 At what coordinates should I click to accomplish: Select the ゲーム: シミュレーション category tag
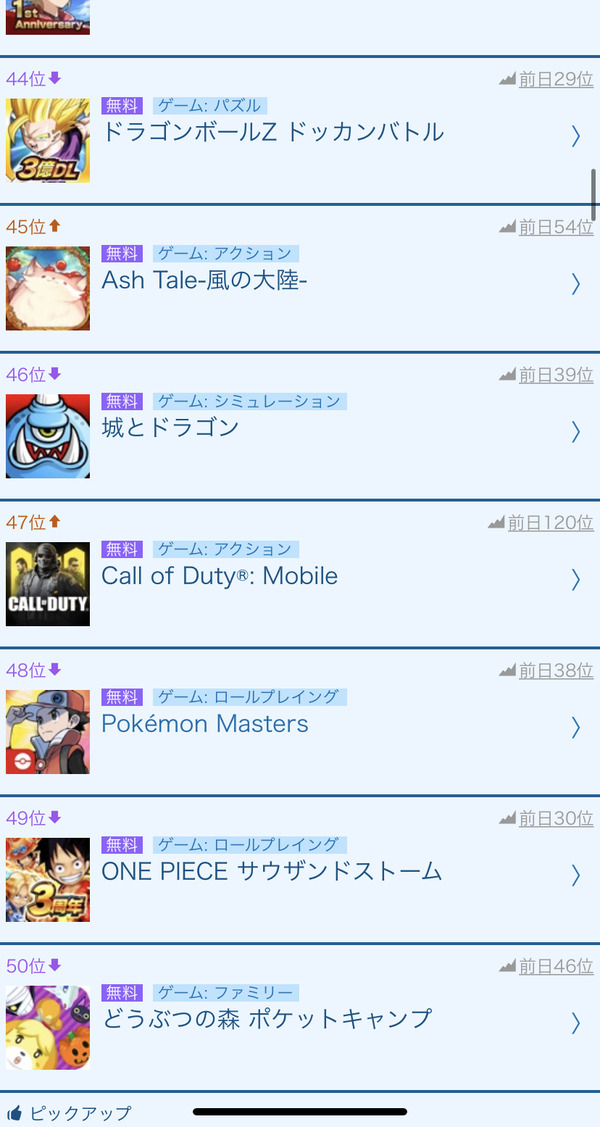[249, 401]
